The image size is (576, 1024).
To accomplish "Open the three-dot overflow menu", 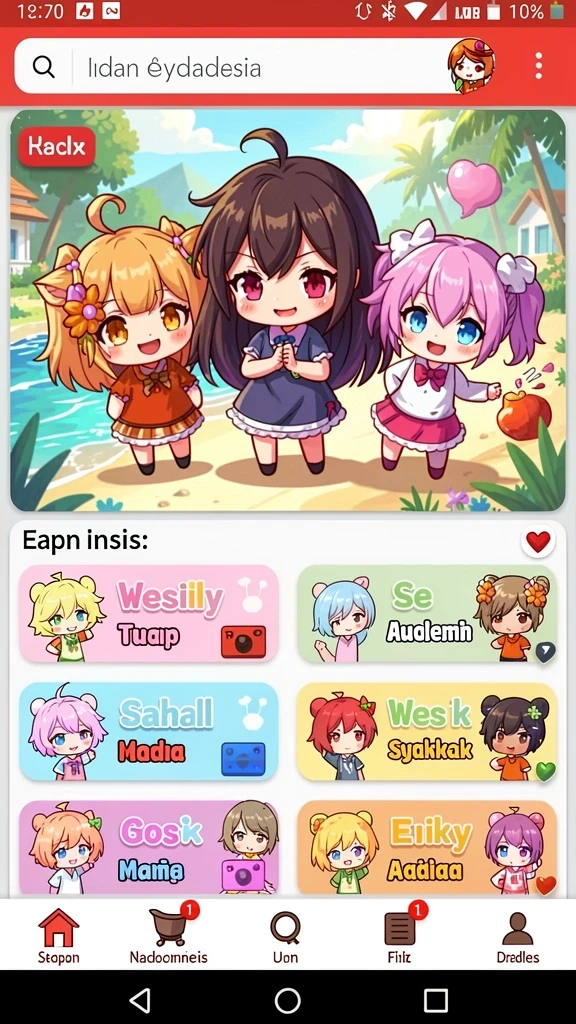I will 539,66.
